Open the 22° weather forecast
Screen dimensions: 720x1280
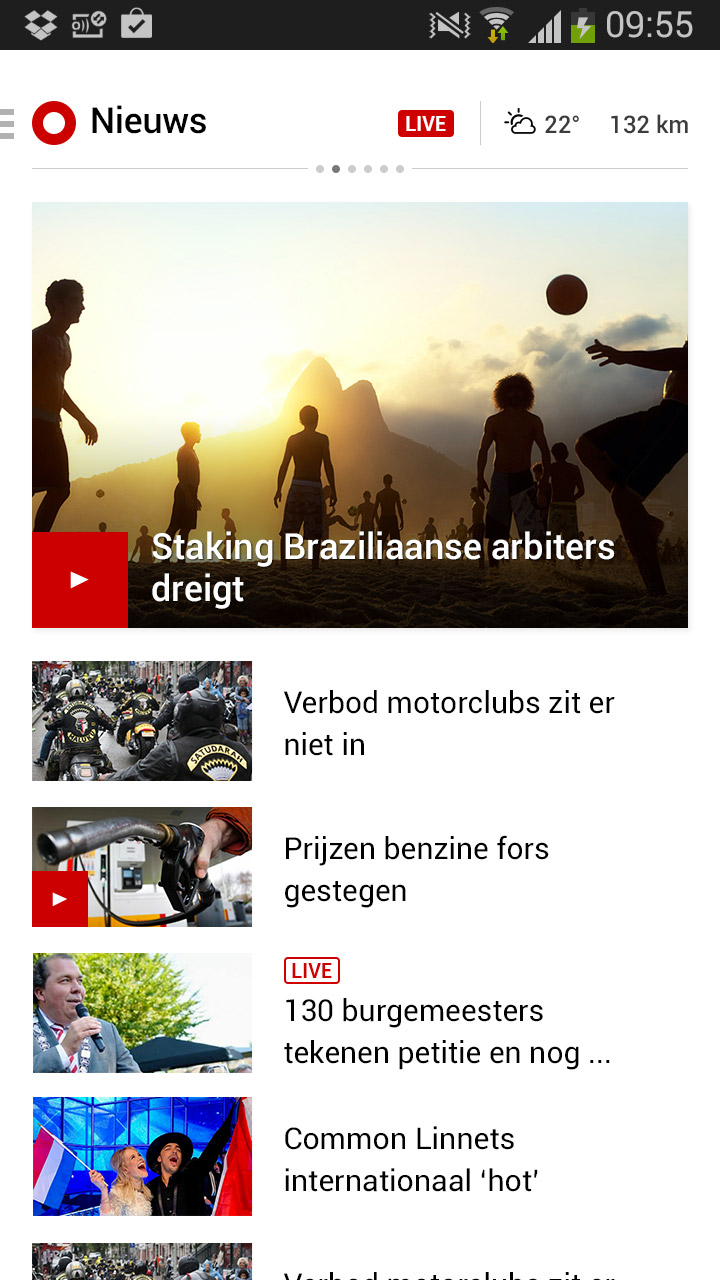coord(543,124)
